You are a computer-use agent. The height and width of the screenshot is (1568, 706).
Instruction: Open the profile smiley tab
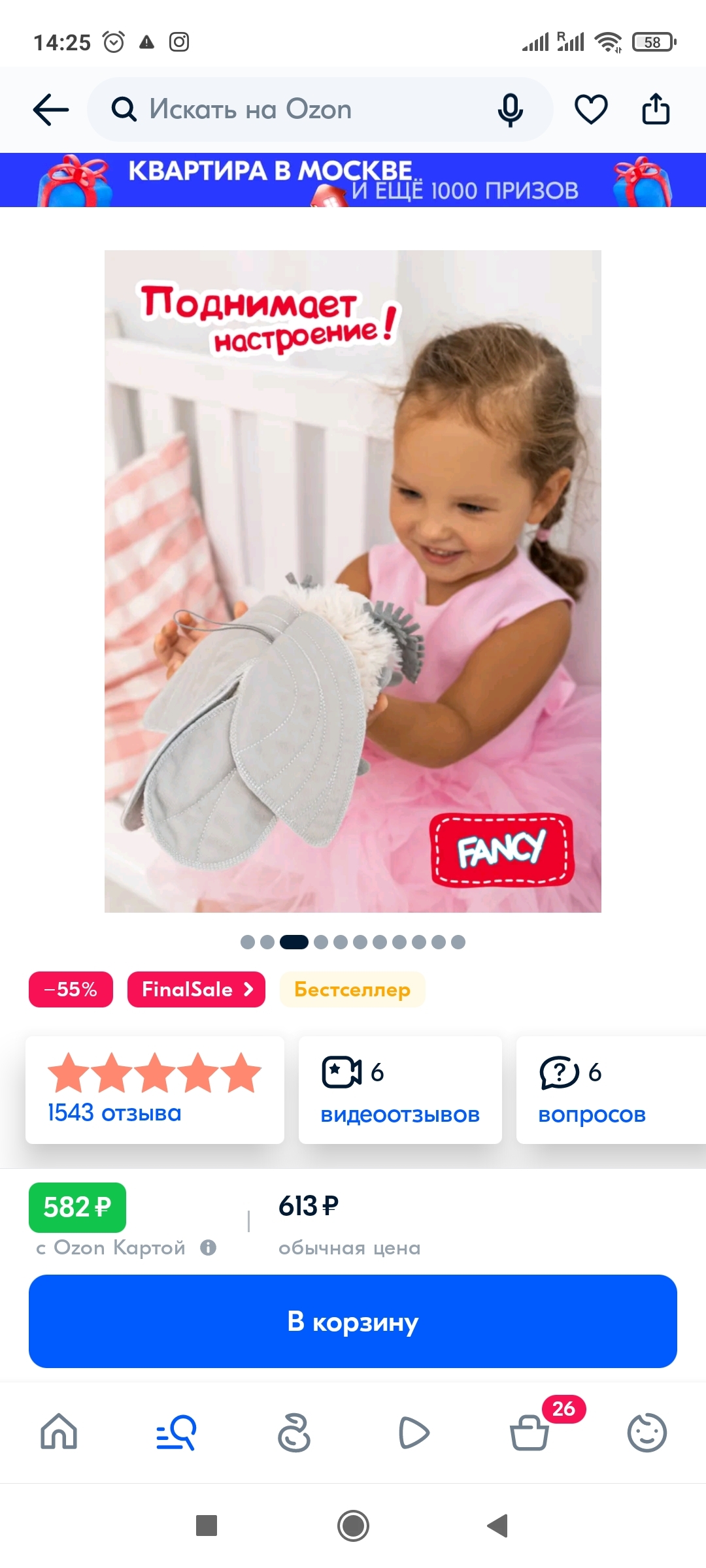(647, 1432)
